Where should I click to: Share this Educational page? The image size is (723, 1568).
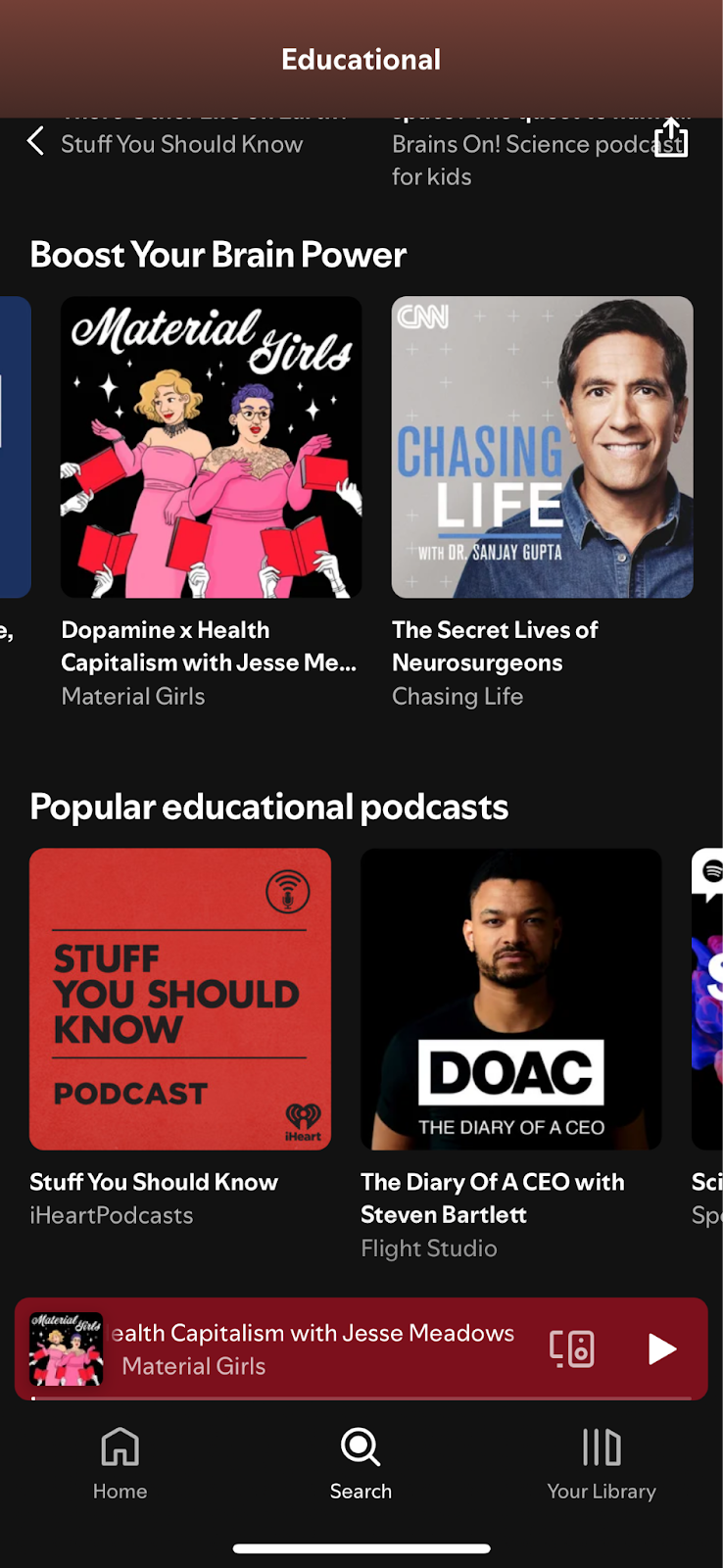click(671, 138)
